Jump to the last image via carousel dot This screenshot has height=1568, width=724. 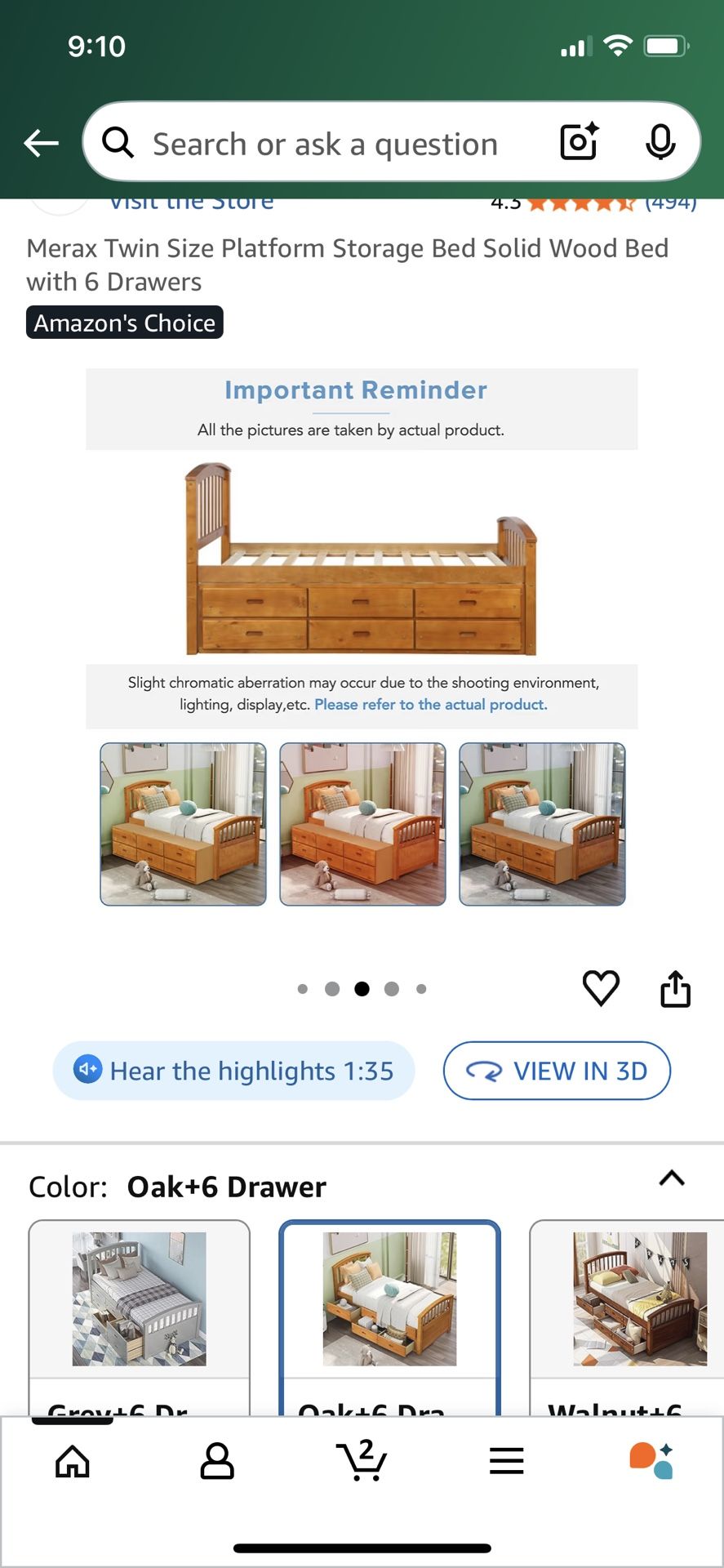[421, 988]
